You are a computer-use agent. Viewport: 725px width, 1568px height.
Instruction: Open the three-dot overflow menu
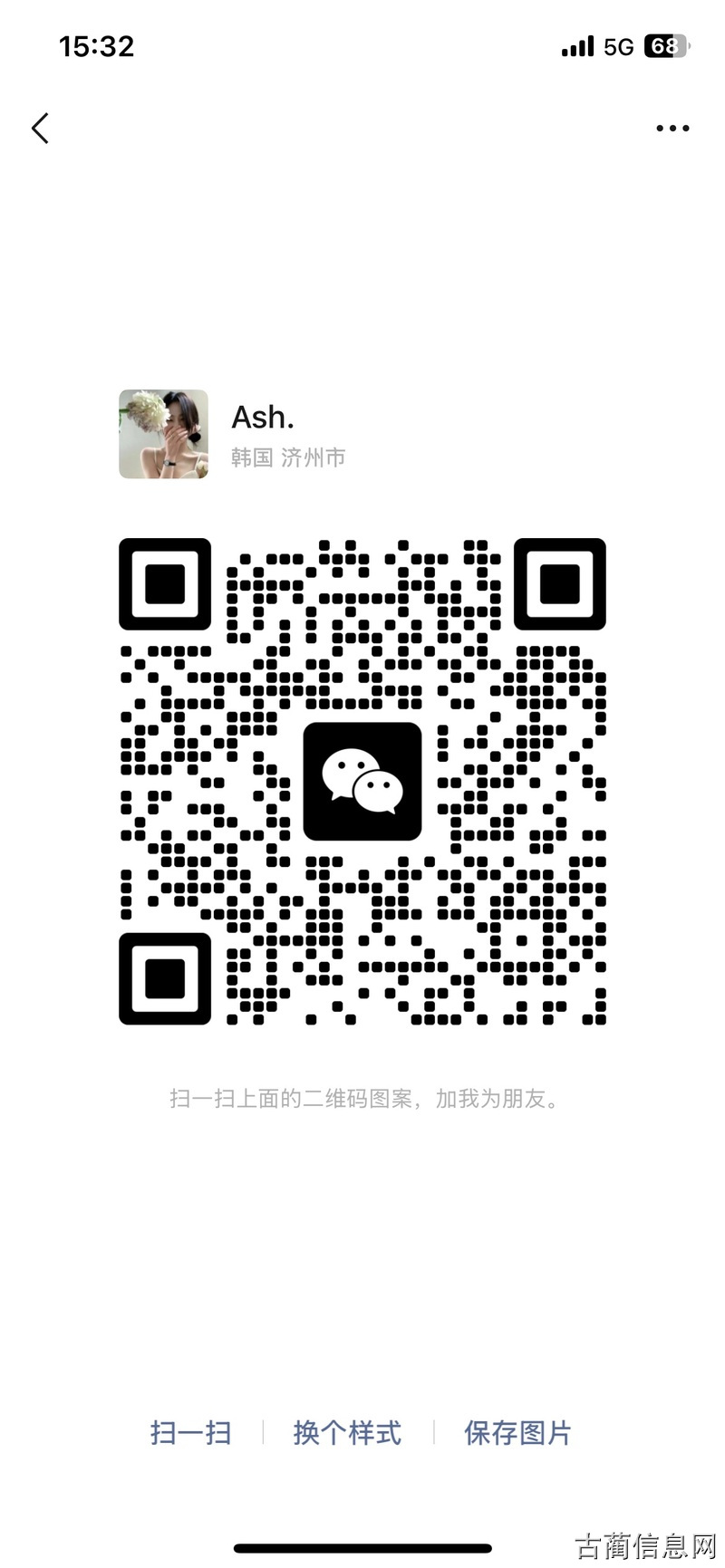pos(672,129)
